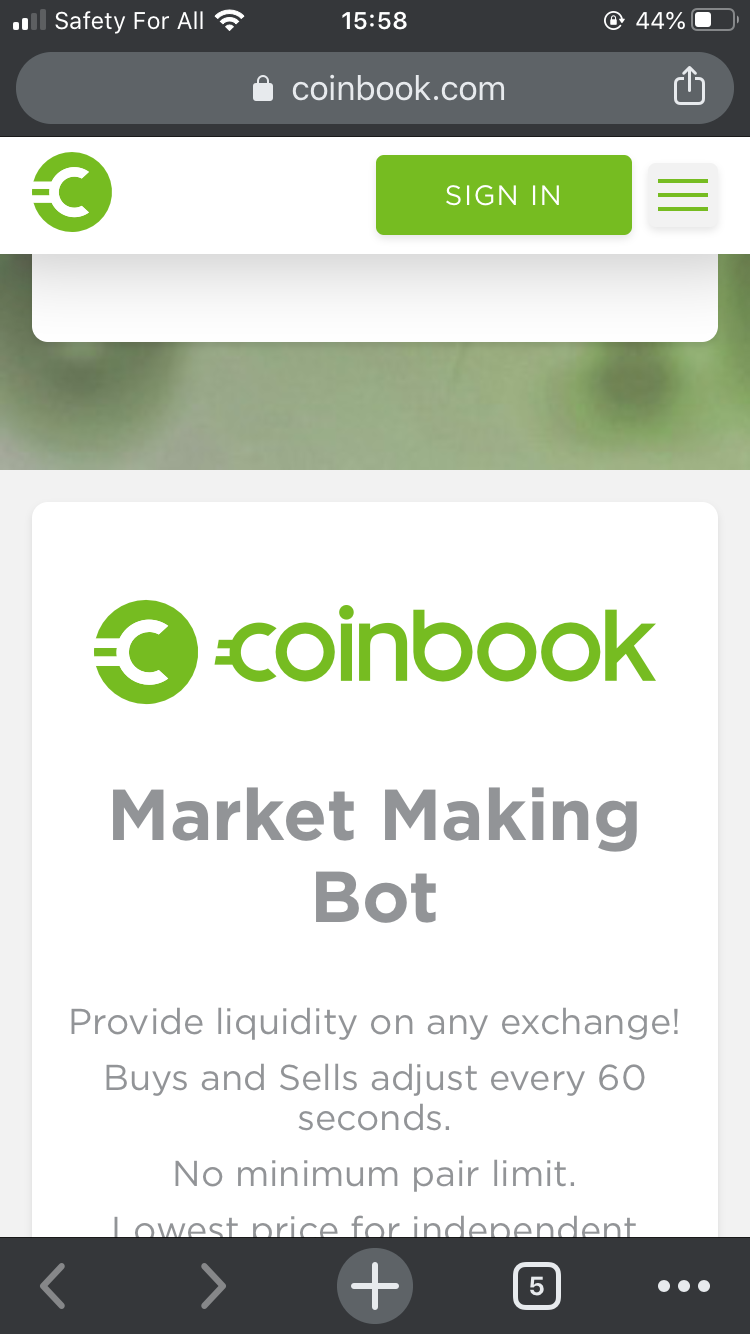Screen dimensions: 750x1334
Task: Tap the Coinbook logo in the header
Action: (x=72, y=192)
